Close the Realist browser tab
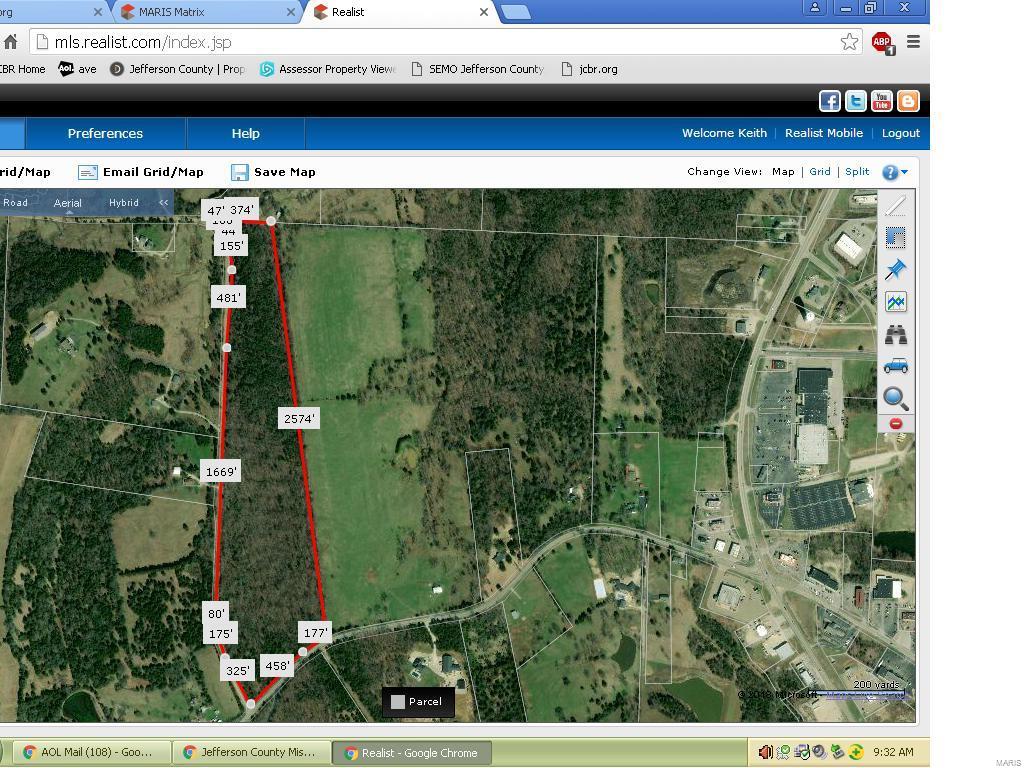Viewport: 1024px width, 768px height. (x=484, y=12)
